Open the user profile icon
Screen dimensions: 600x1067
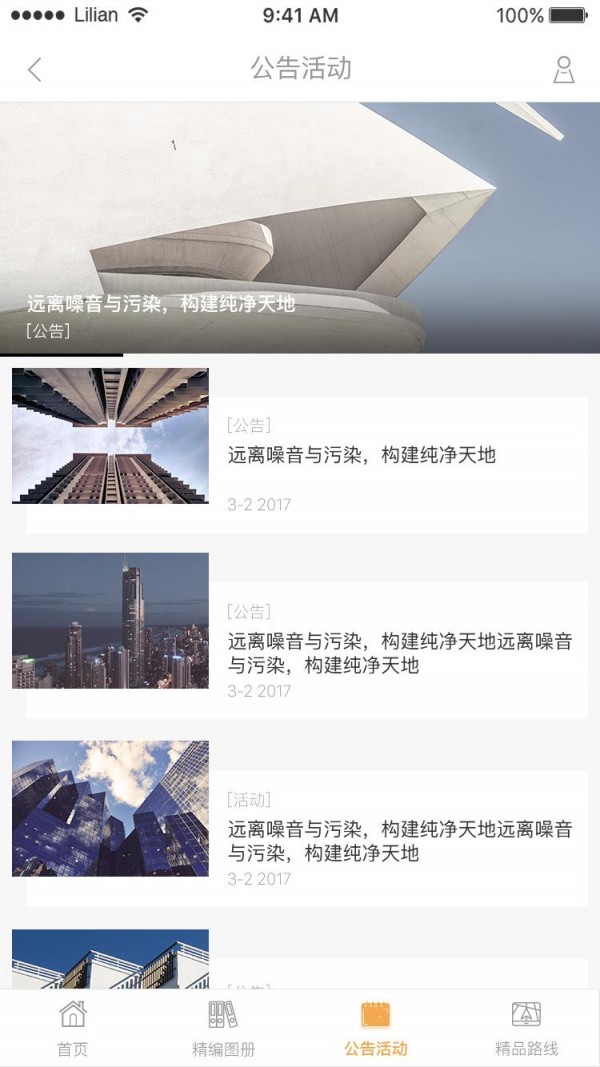pyautogui.click(x=564, y=69)
